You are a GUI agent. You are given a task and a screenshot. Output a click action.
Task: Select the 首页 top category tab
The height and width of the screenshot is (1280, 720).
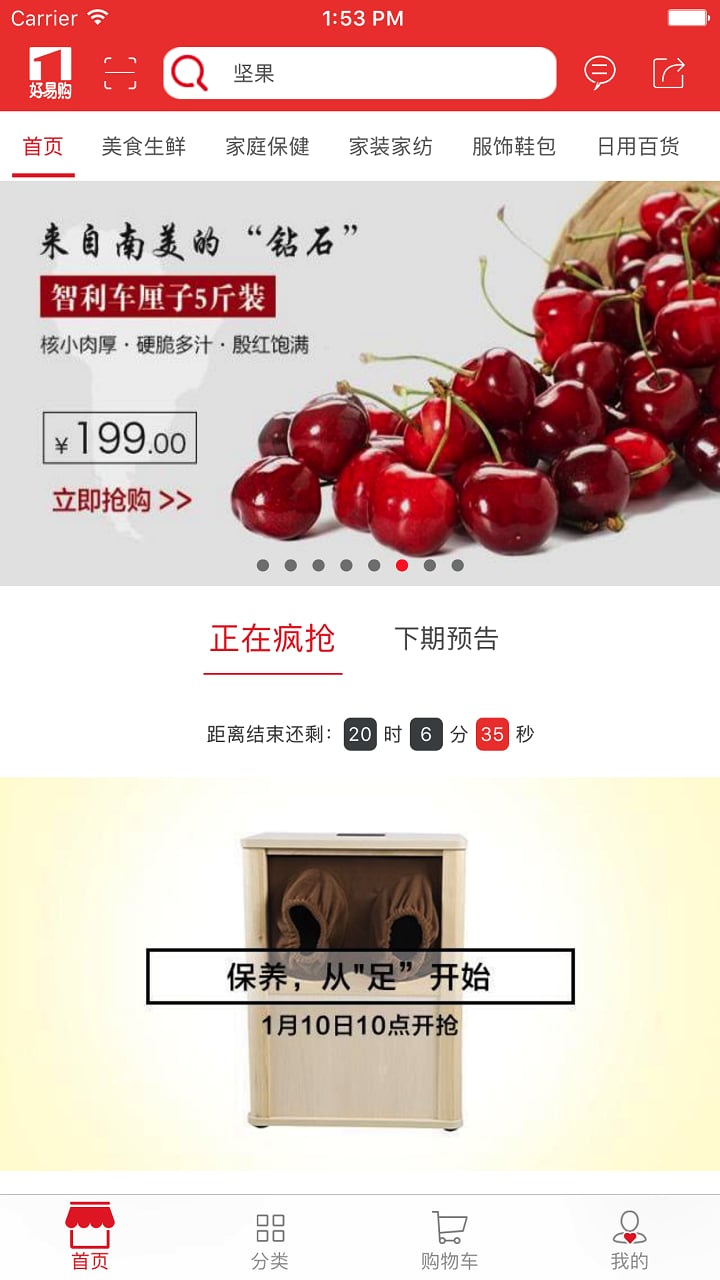click(43, 147)
